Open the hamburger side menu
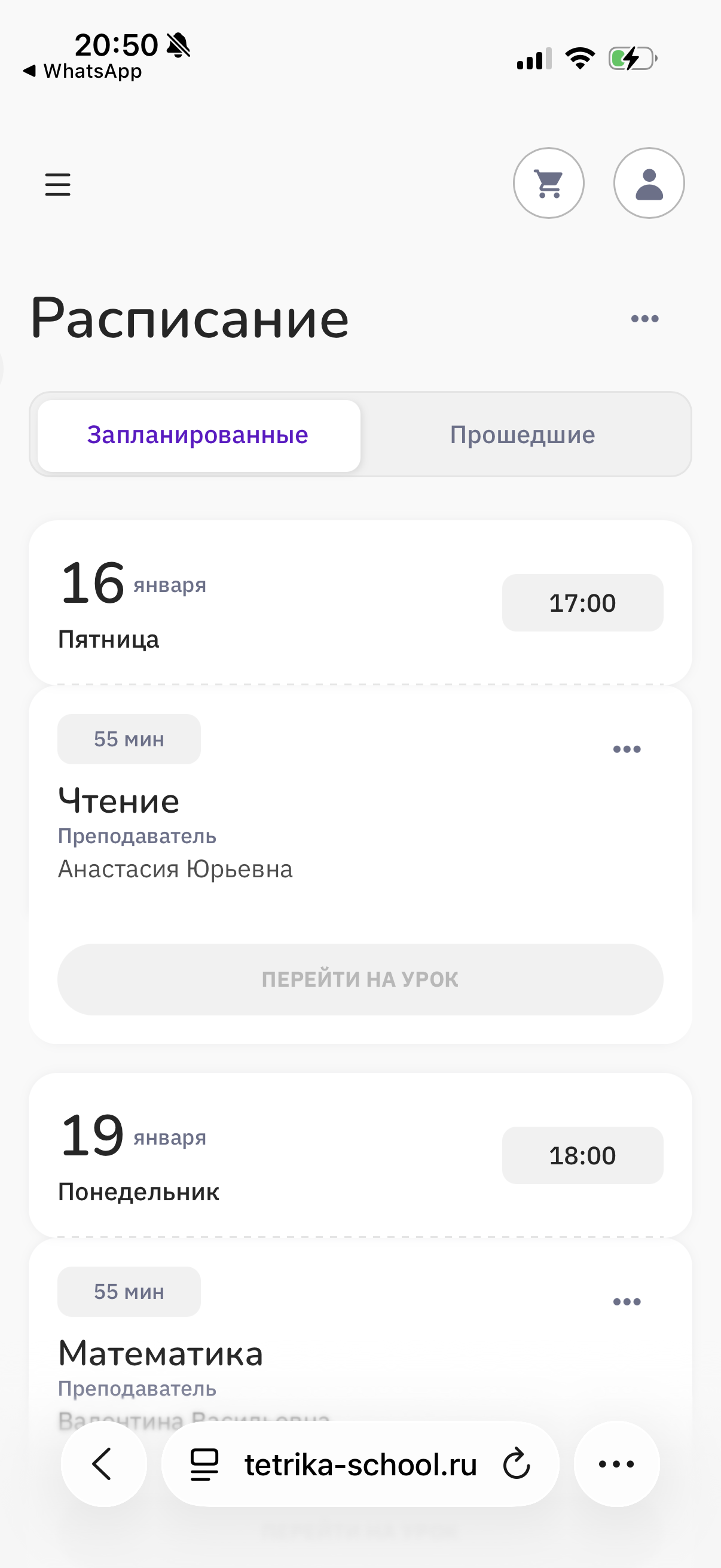The width and height of the screenshot is (721, 1568). pyautogui.click(x=58, y=184)
